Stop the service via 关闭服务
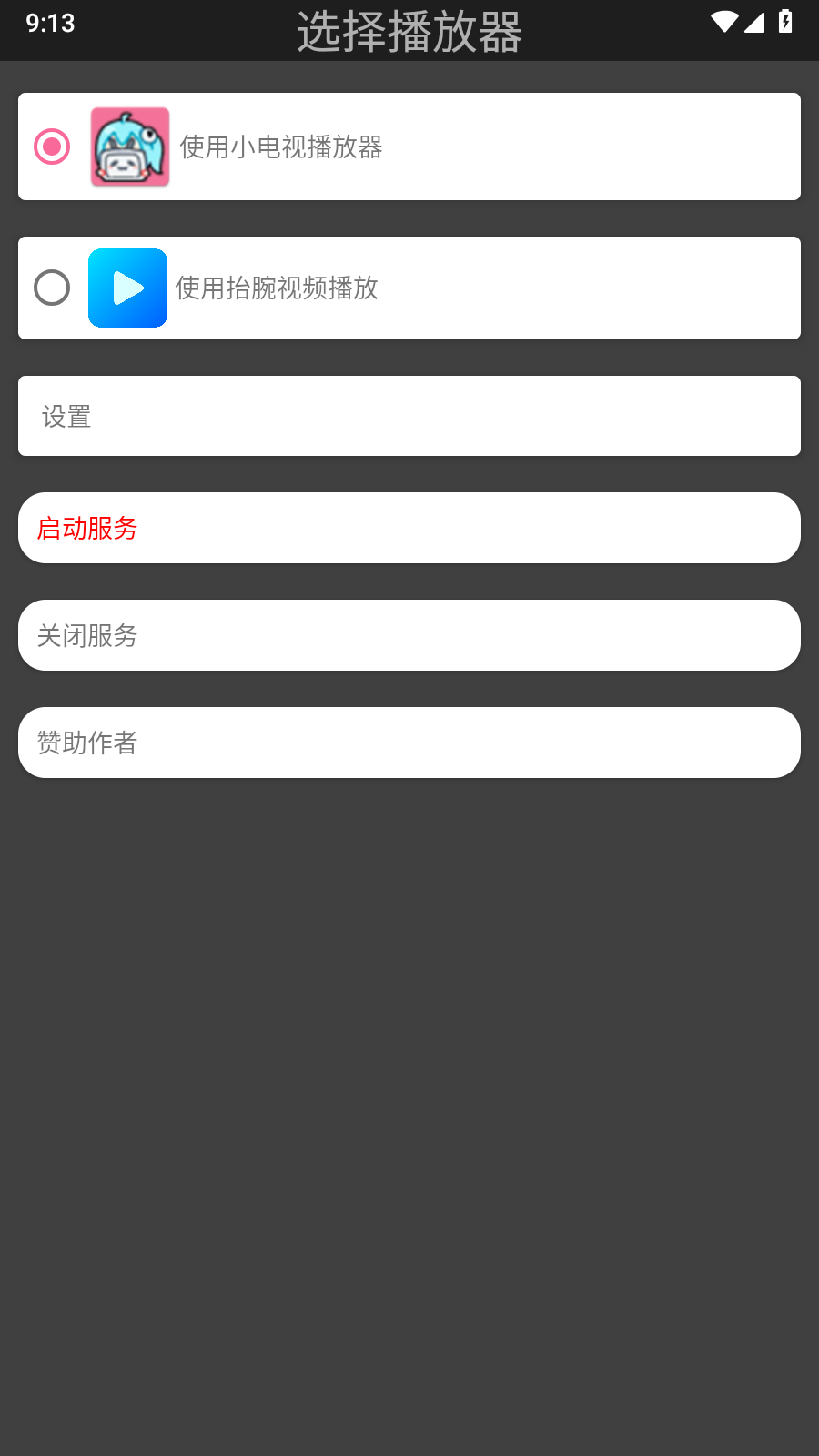Screen dimensions: 819x1456 click(409, 635)
